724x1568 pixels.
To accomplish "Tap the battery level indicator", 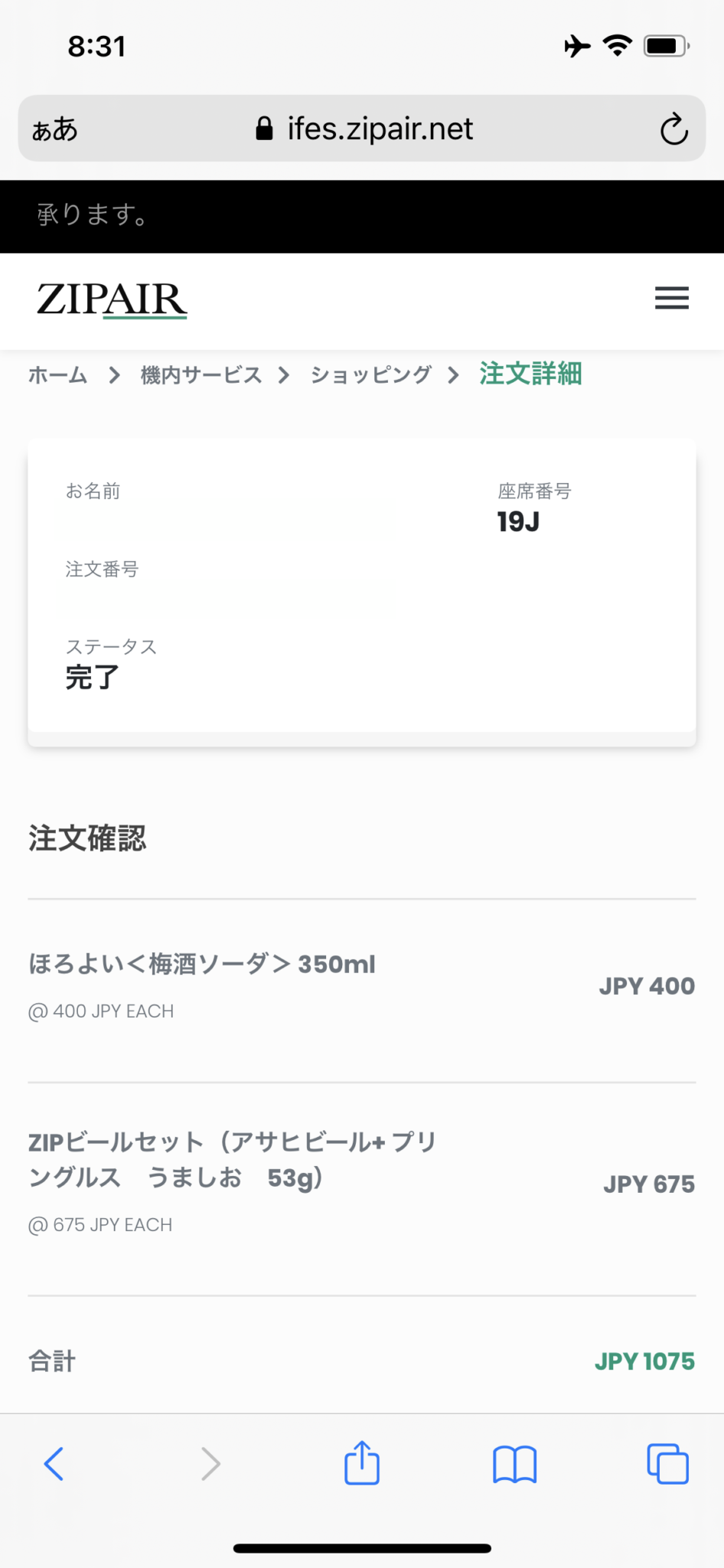I will point(664,45).
